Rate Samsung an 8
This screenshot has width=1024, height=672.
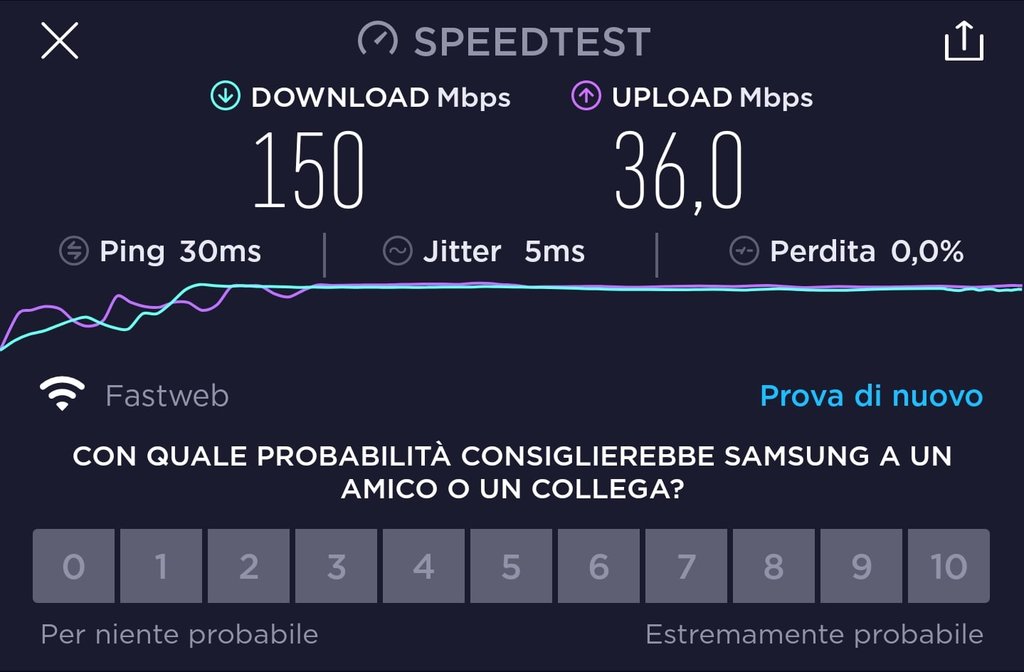(773, 567)
